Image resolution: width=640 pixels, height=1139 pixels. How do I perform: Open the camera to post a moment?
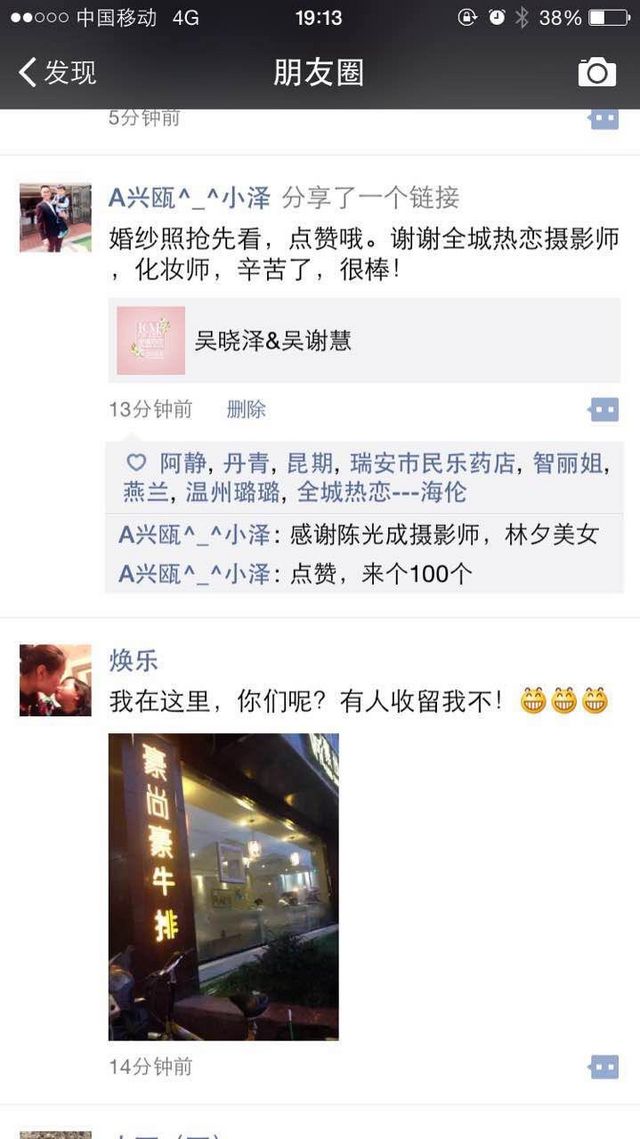(x=596, y=73)
